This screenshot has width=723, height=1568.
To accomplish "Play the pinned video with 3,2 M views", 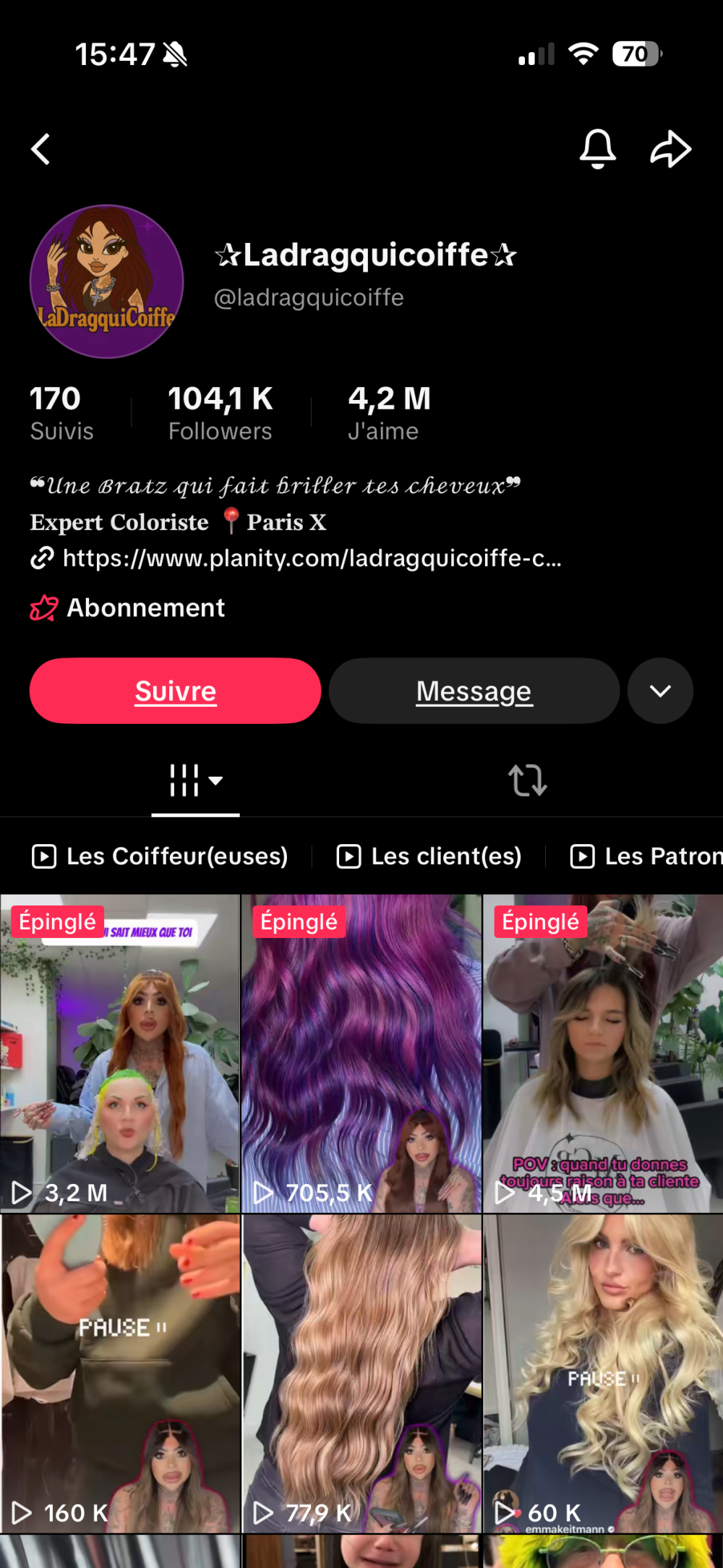I will pyautogui.click(x=120, y=1053).
